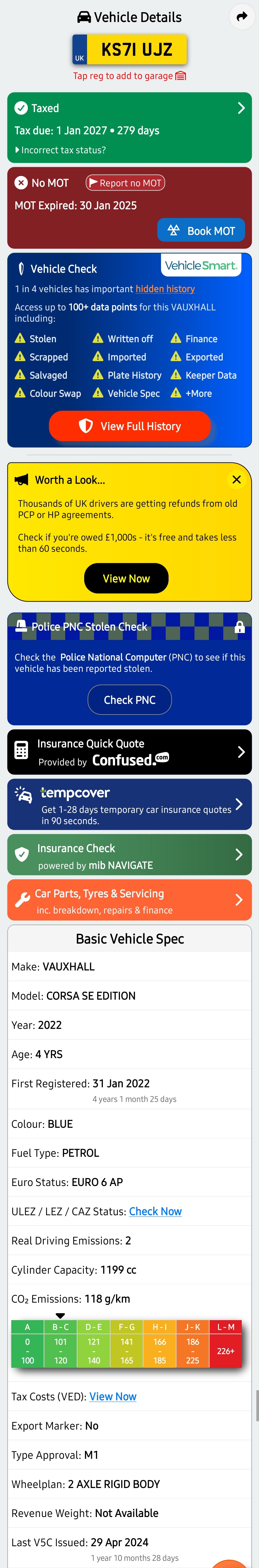Screen dimensions: 259x1568
Task: Tap the KS71 UJZ registration plate
Action: [x=130, y=50]
